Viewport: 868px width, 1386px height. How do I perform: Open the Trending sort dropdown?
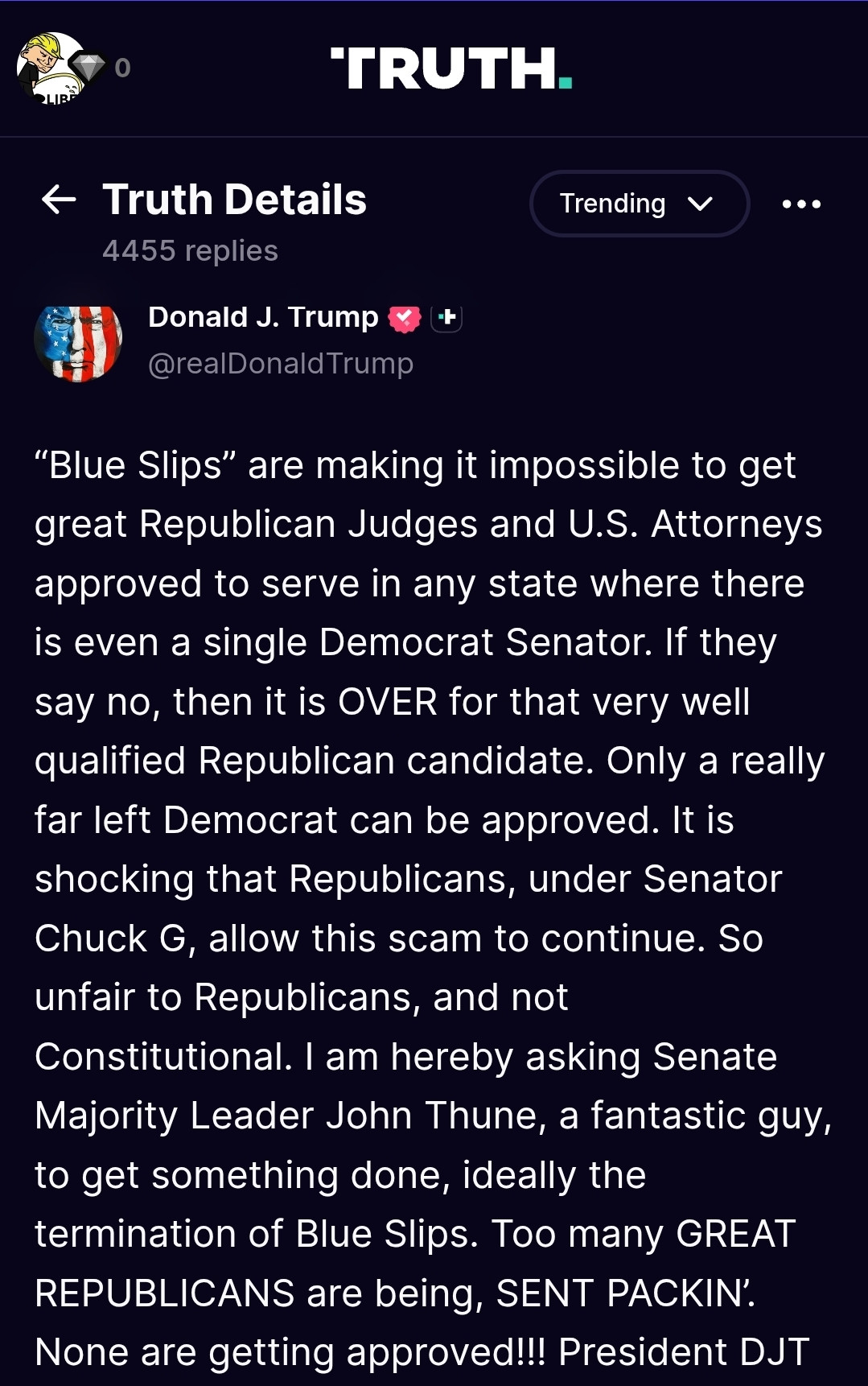click(x=639, y=204)
